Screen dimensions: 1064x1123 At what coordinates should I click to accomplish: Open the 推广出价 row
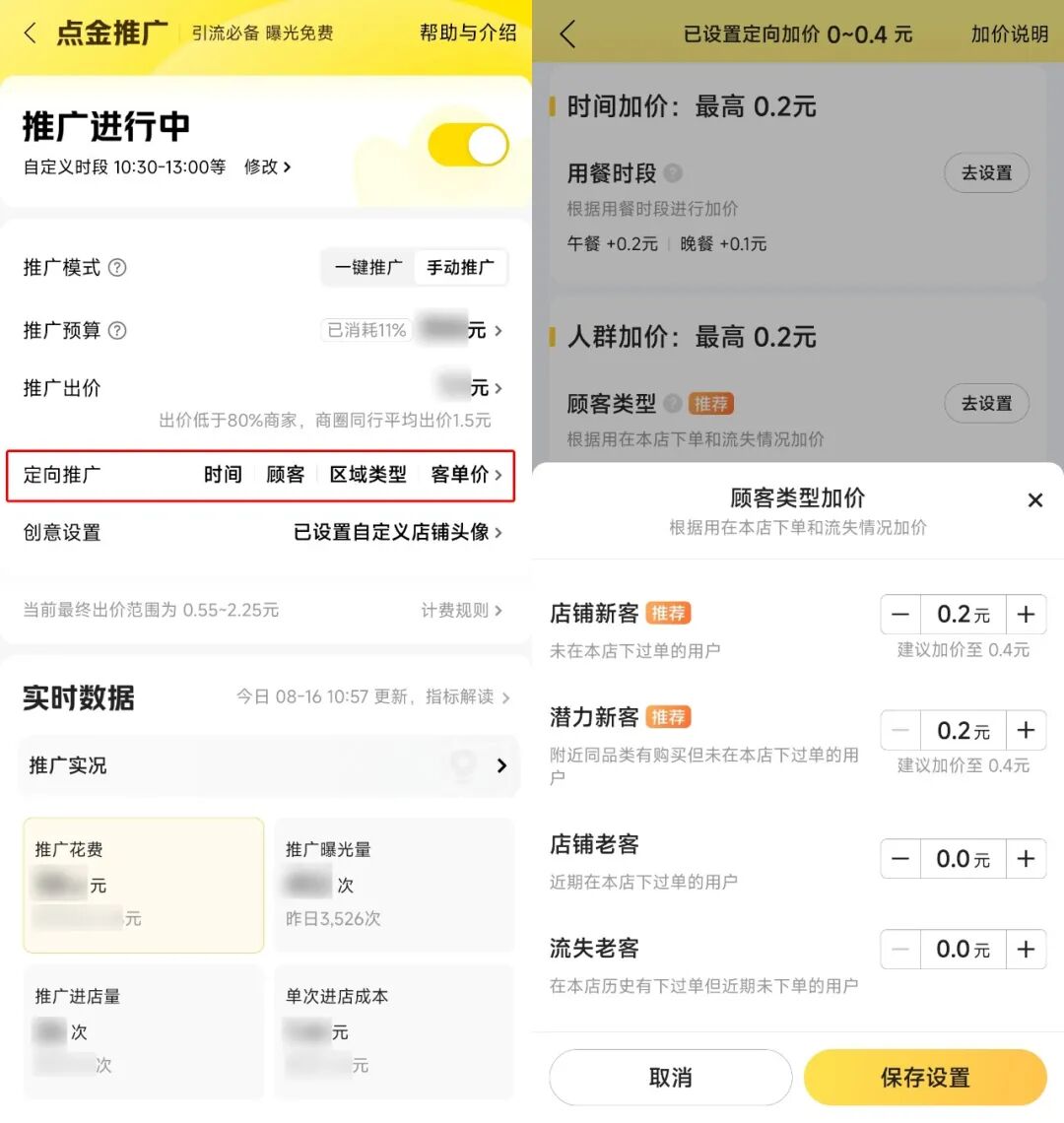tap(261, 388)
